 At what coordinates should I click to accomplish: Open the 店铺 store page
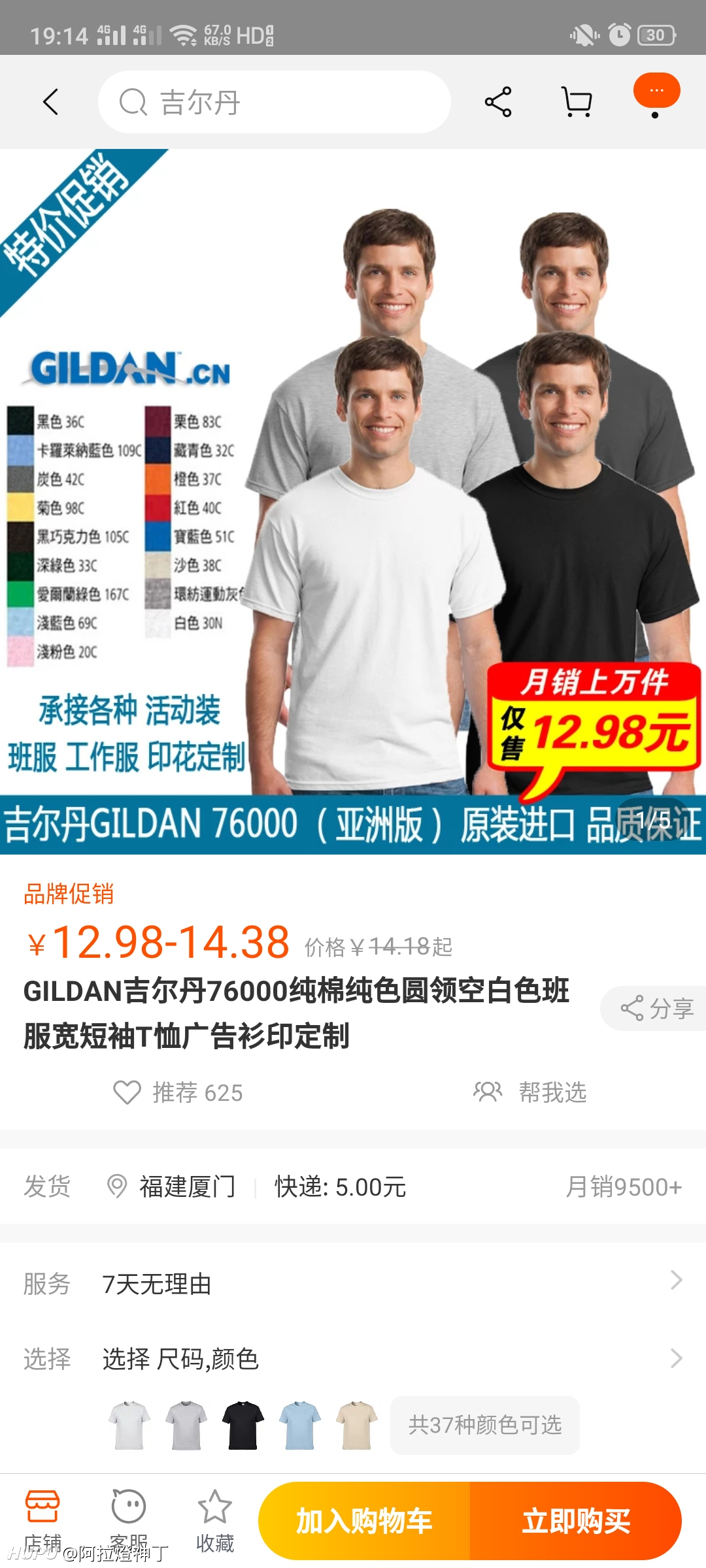43,1521
